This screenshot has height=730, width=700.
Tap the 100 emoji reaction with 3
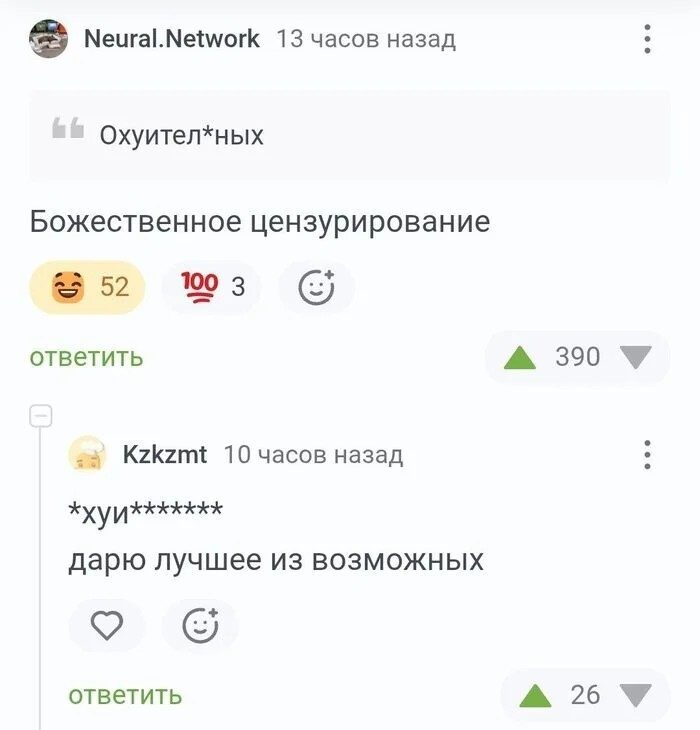(211, 287)
